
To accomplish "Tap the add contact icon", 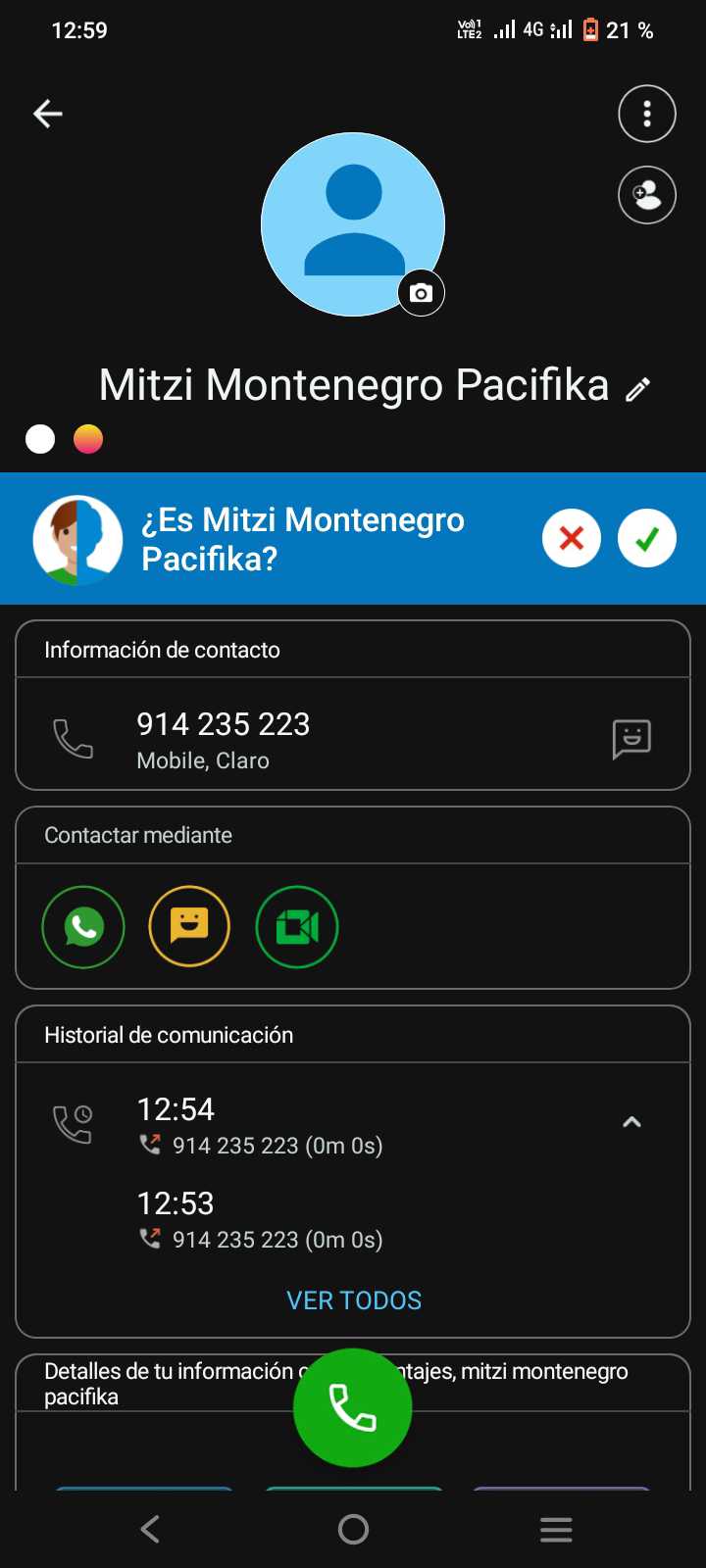I will point(646,195).
